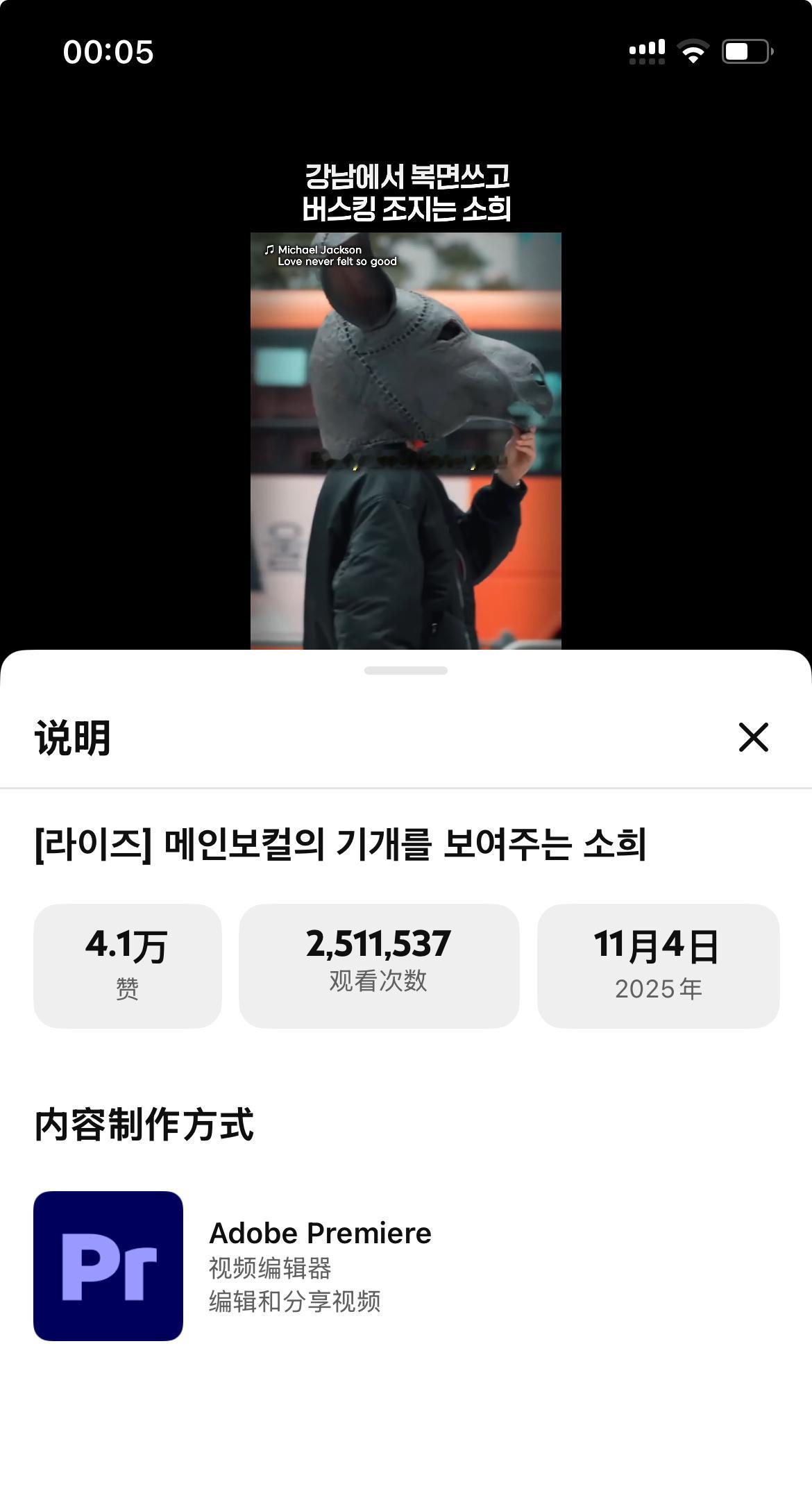812x1498 pixels.
Task: Expand the 内容制作方式 section
Action: click(x=144, y=1122)
